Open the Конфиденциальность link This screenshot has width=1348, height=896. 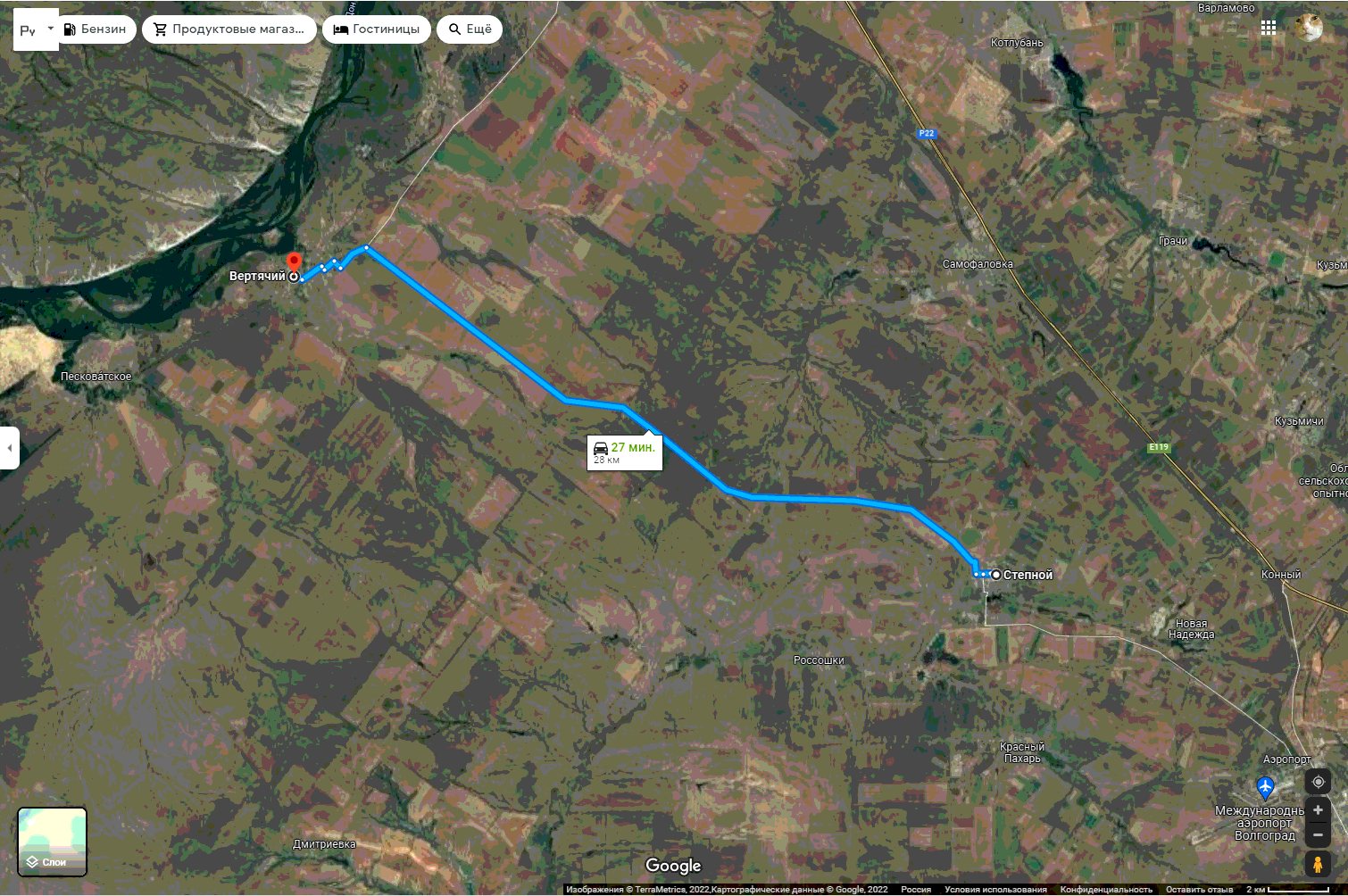(1105, 890)
